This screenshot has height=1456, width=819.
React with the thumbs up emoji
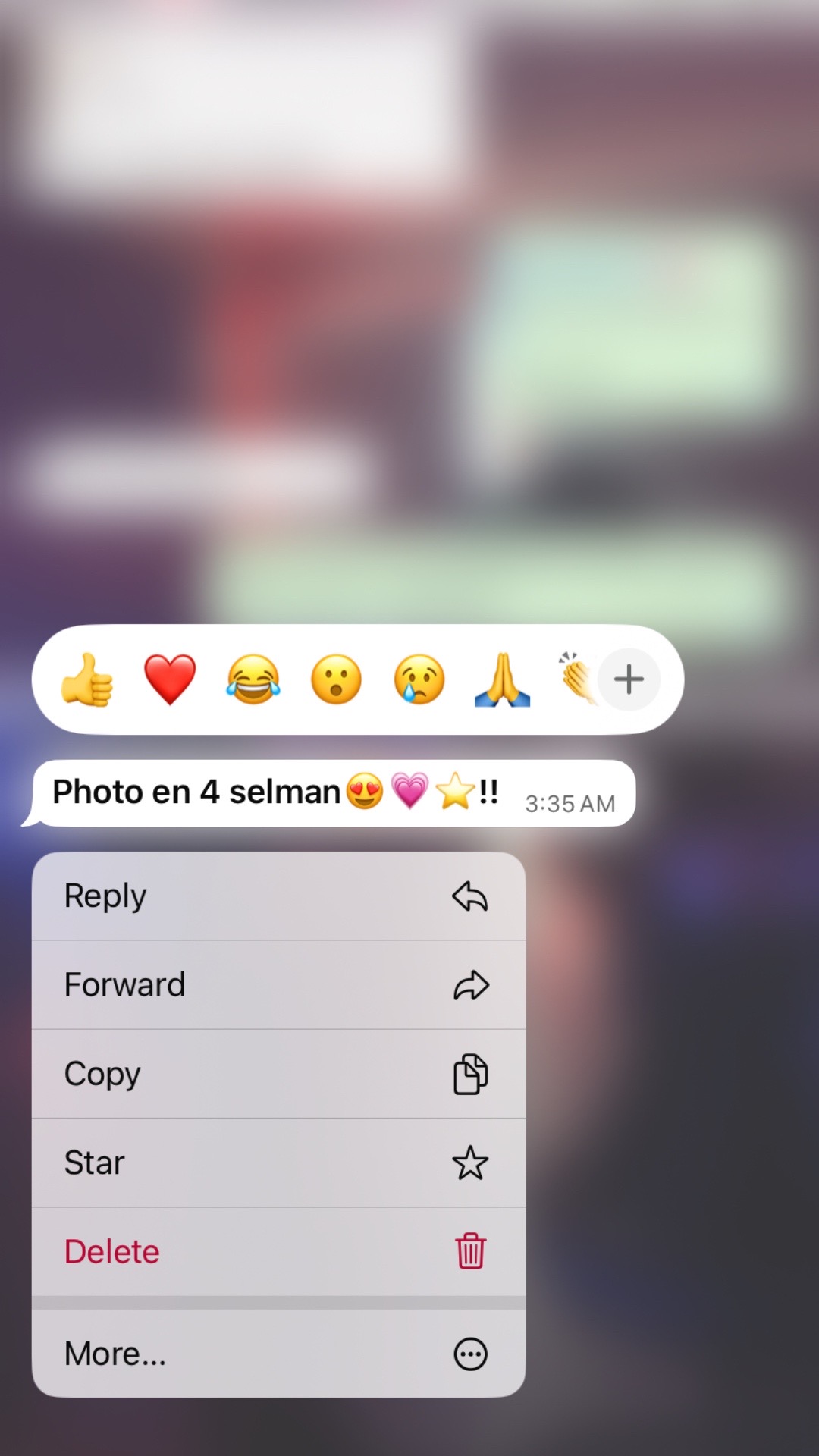[x=87, y=679]
